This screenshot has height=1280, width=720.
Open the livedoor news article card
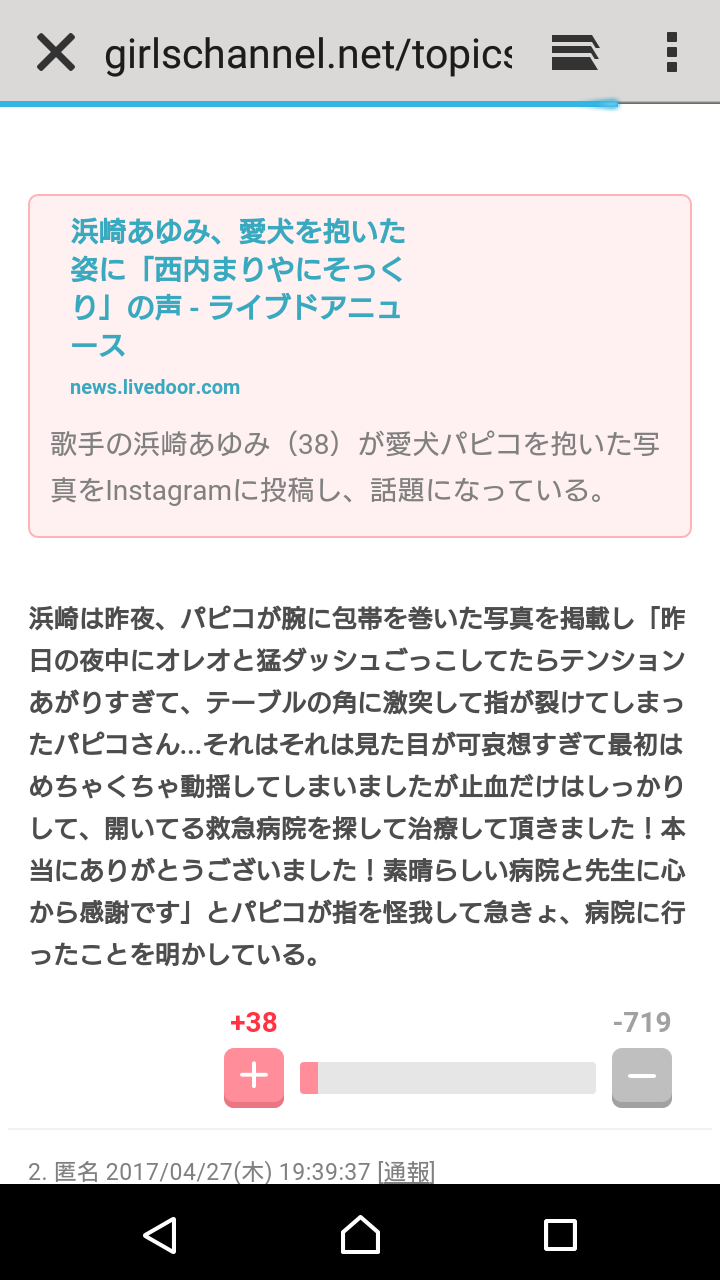[360, 366]
